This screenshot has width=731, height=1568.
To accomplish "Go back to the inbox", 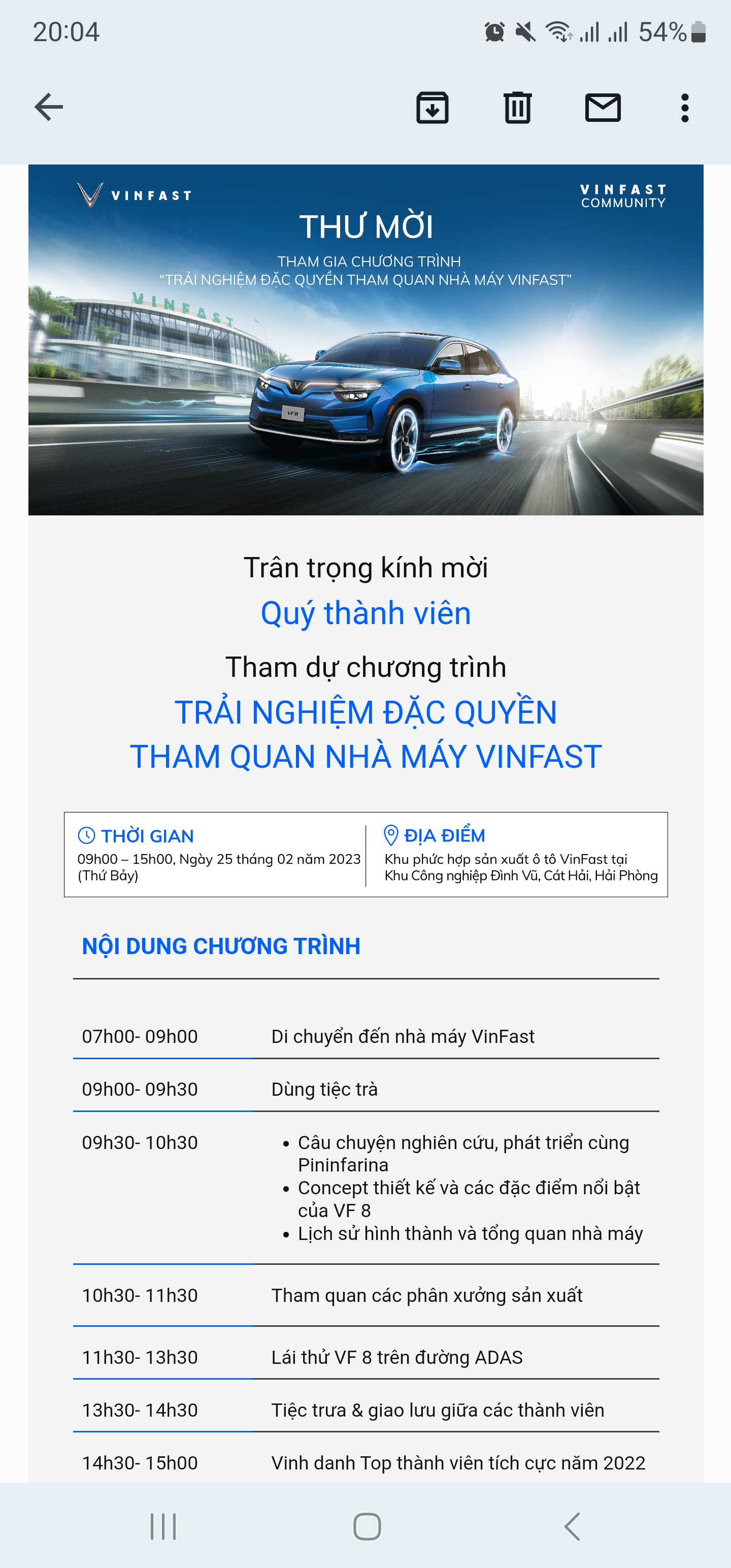I will click(49, 108).
